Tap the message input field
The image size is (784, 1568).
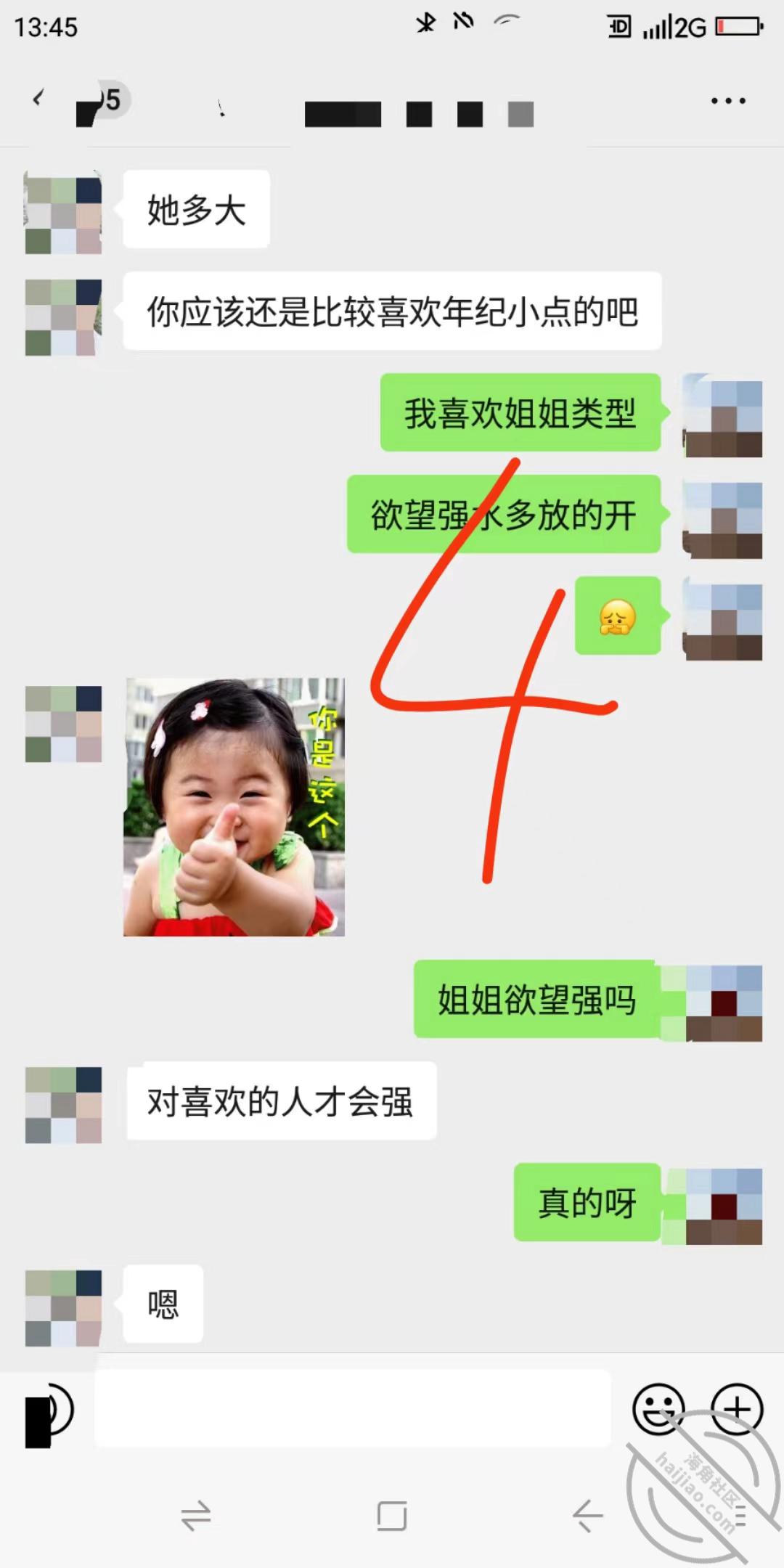[353, 1409]
